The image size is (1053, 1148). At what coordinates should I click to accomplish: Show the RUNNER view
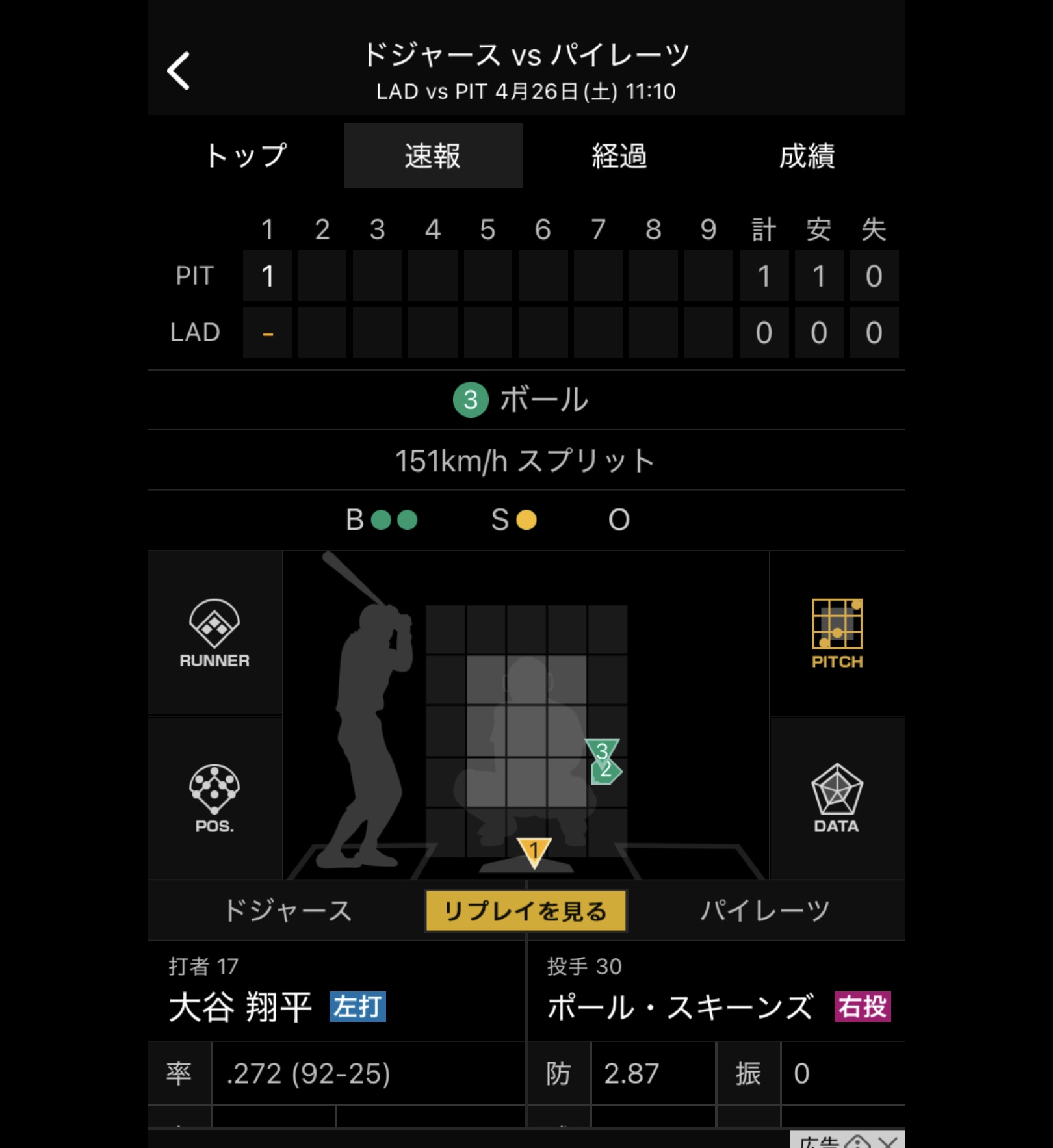tap(214, 633)
